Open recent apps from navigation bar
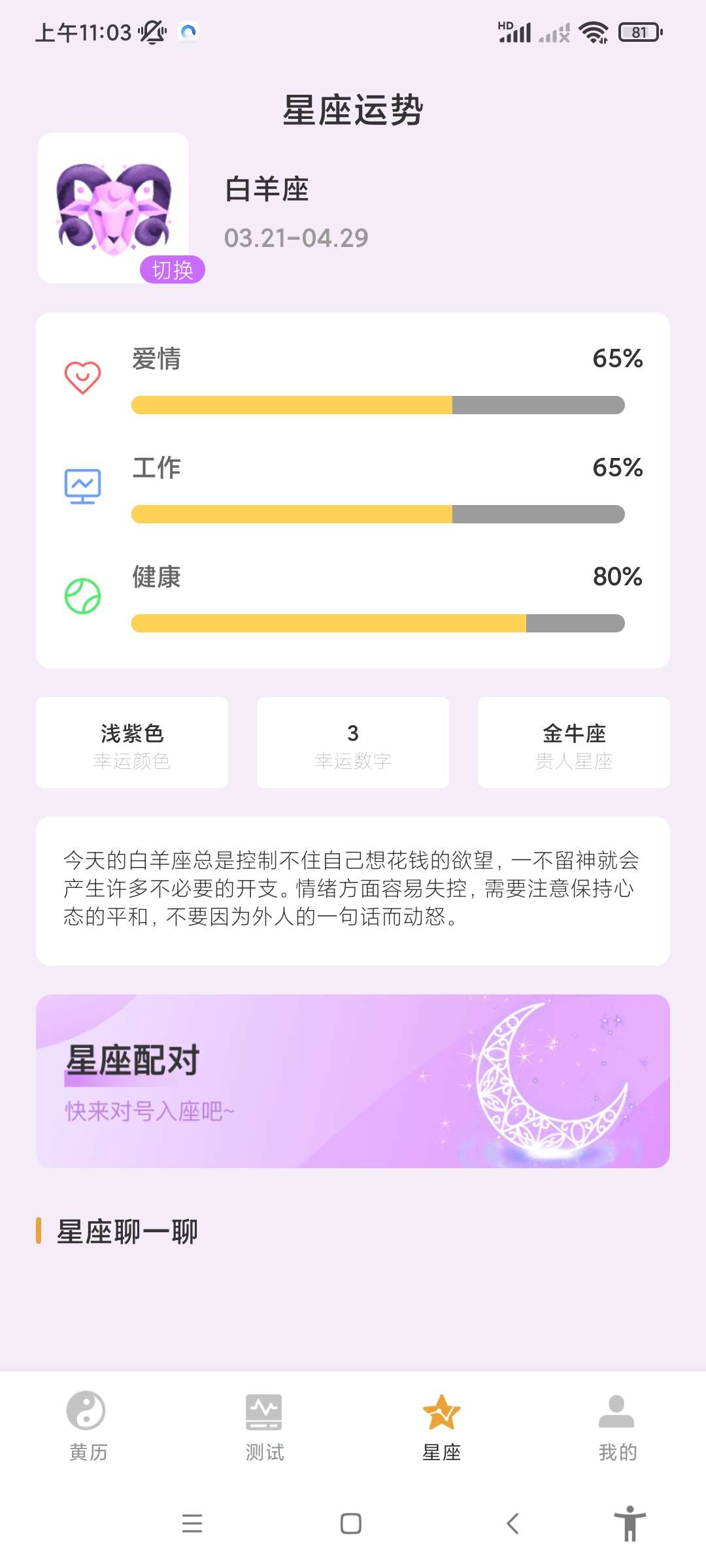This screenshot has width=706, height=1568. (x=192, y=1524)
